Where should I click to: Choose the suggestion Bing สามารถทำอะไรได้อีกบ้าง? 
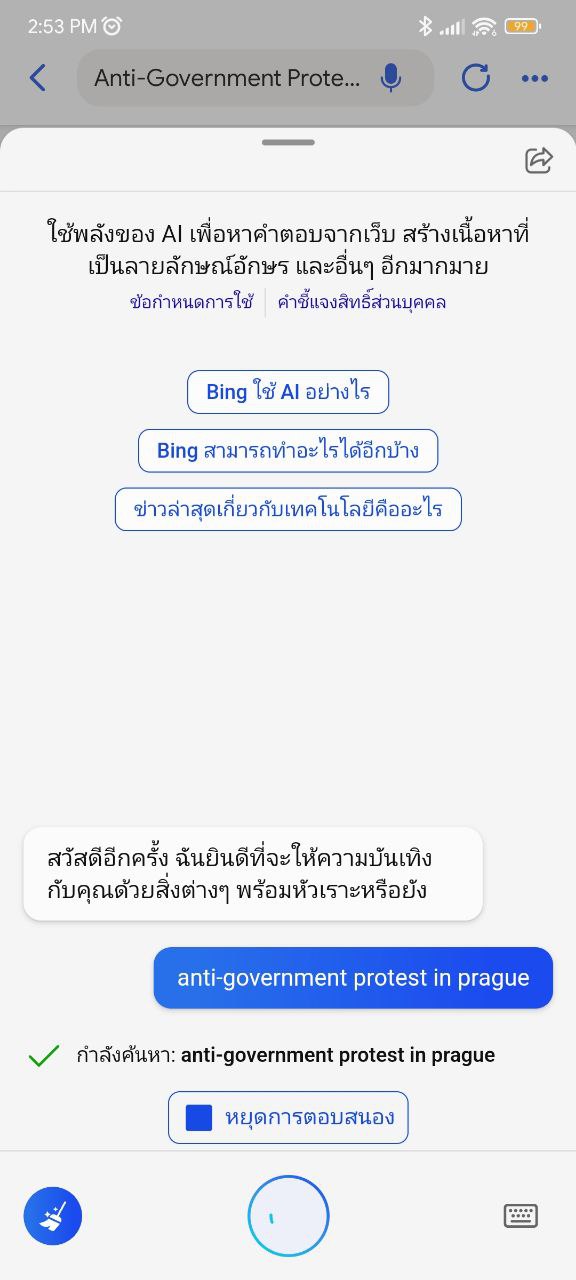(x=288, y=451)
